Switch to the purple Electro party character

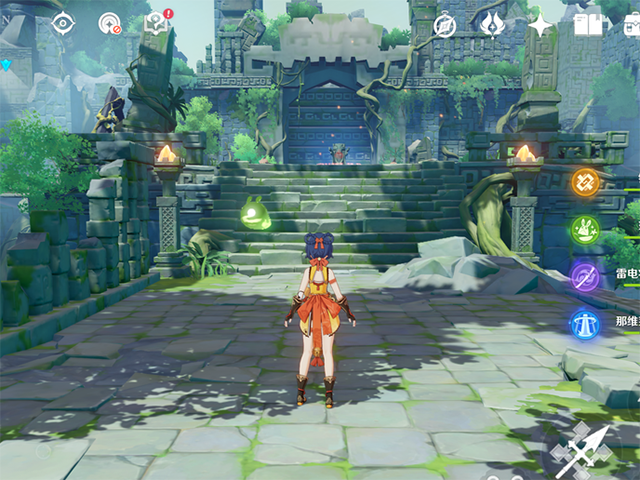point(585,278)
